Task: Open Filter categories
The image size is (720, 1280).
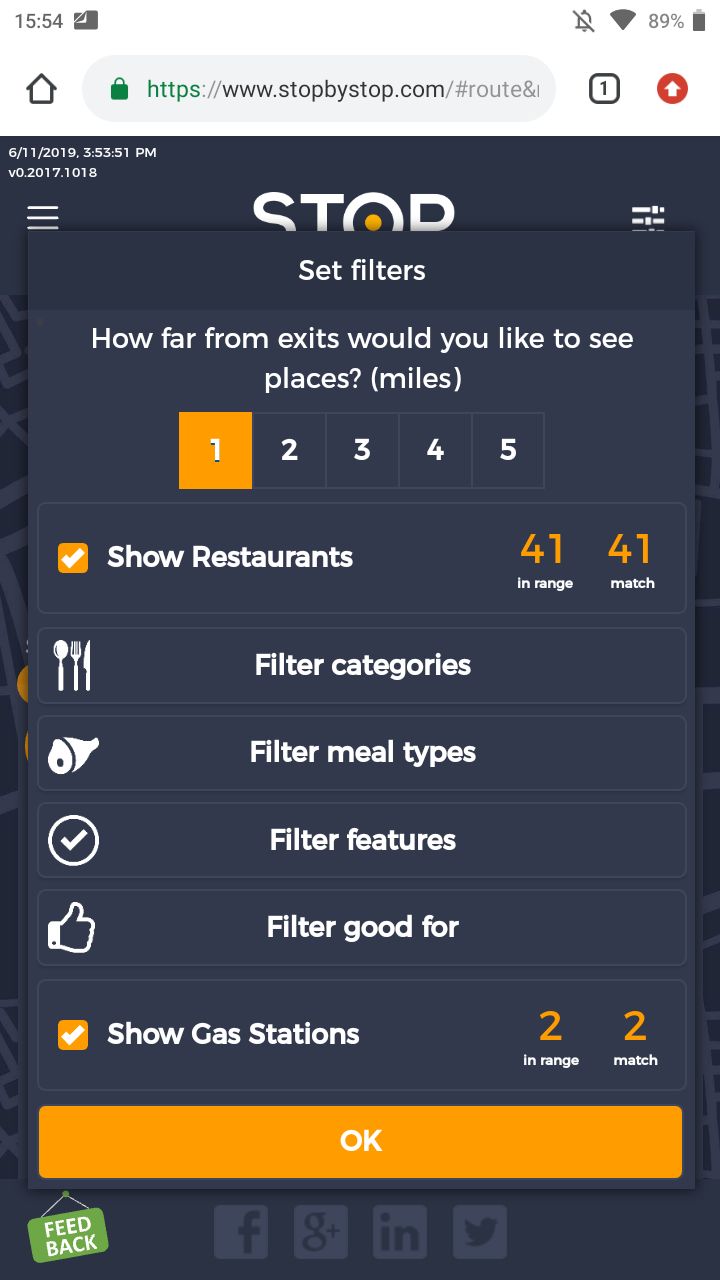Action: coord(362,666)
